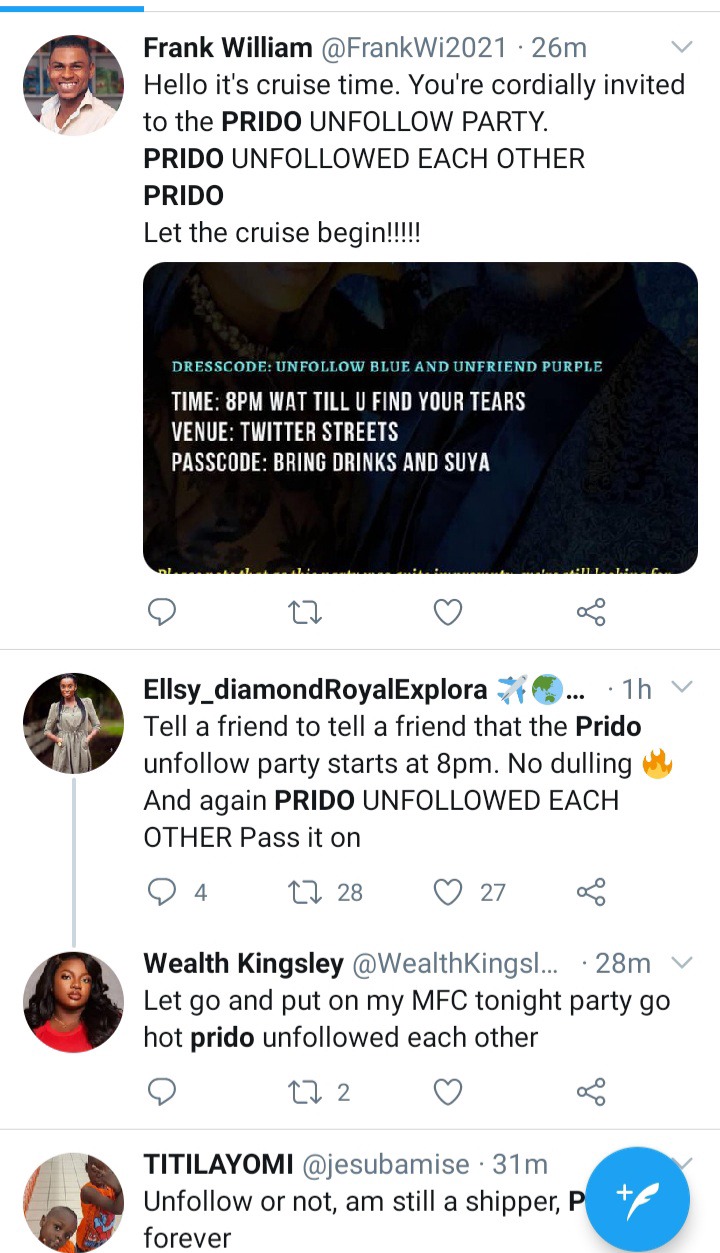Open the party invitation image in Frank's tweet
720x1253 pixels.
point(420,418)
